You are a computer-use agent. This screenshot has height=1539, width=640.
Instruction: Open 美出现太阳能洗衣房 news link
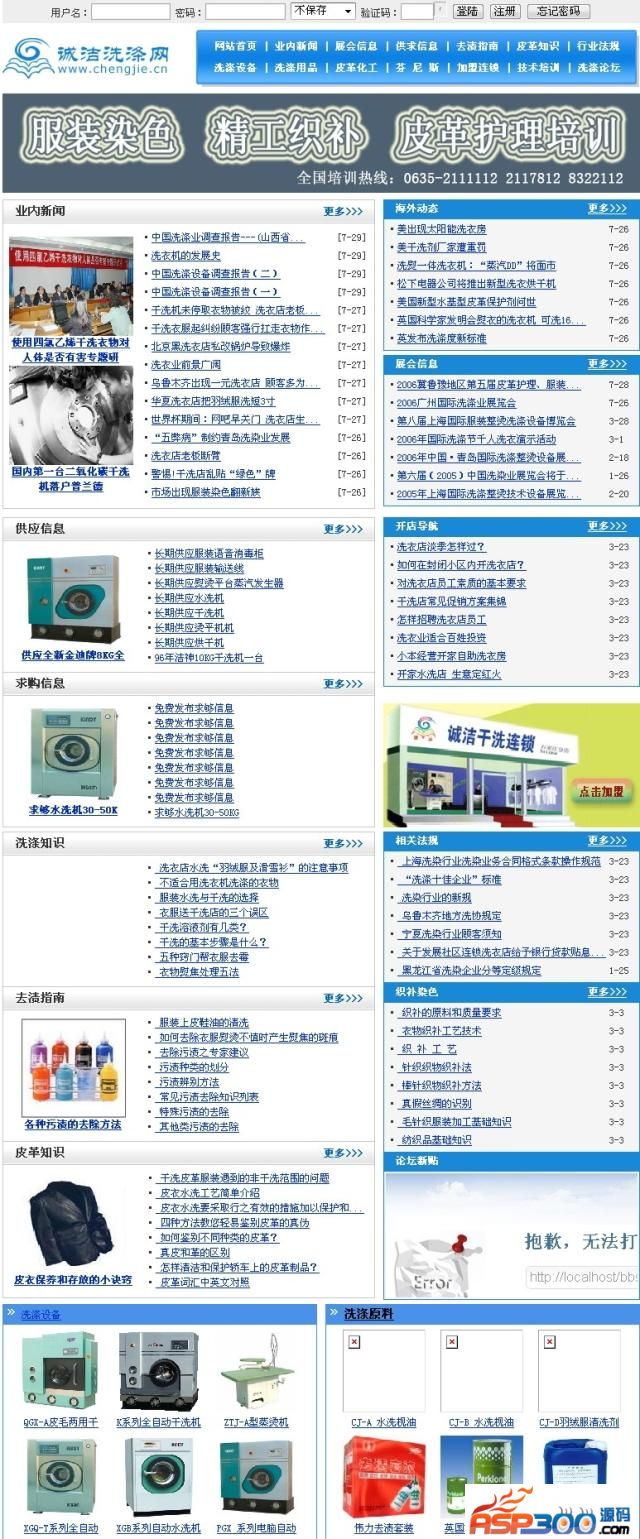[x=441, y=229]
